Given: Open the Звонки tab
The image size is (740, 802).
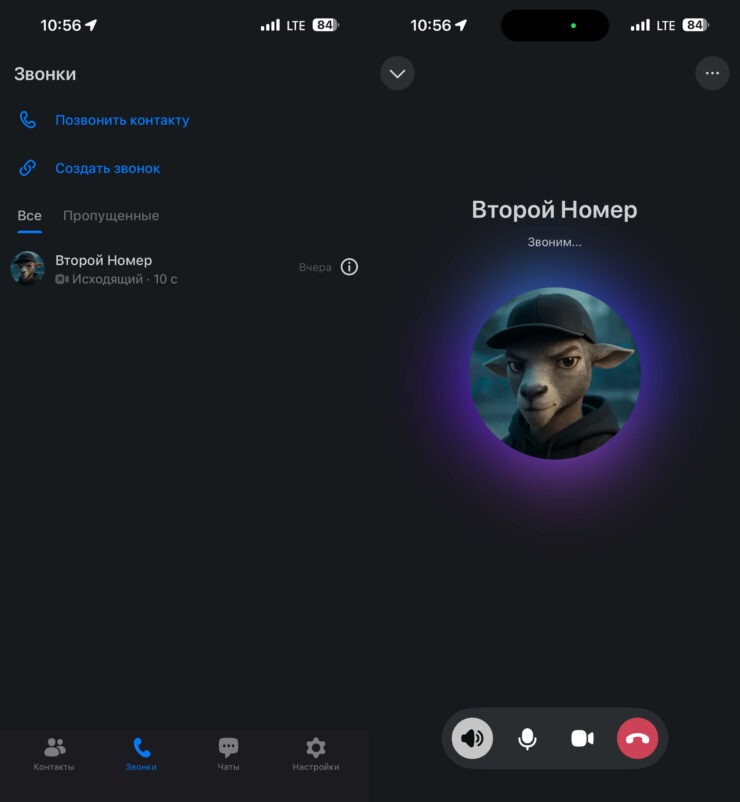Looking at the screenshot, I should [141, 754].
